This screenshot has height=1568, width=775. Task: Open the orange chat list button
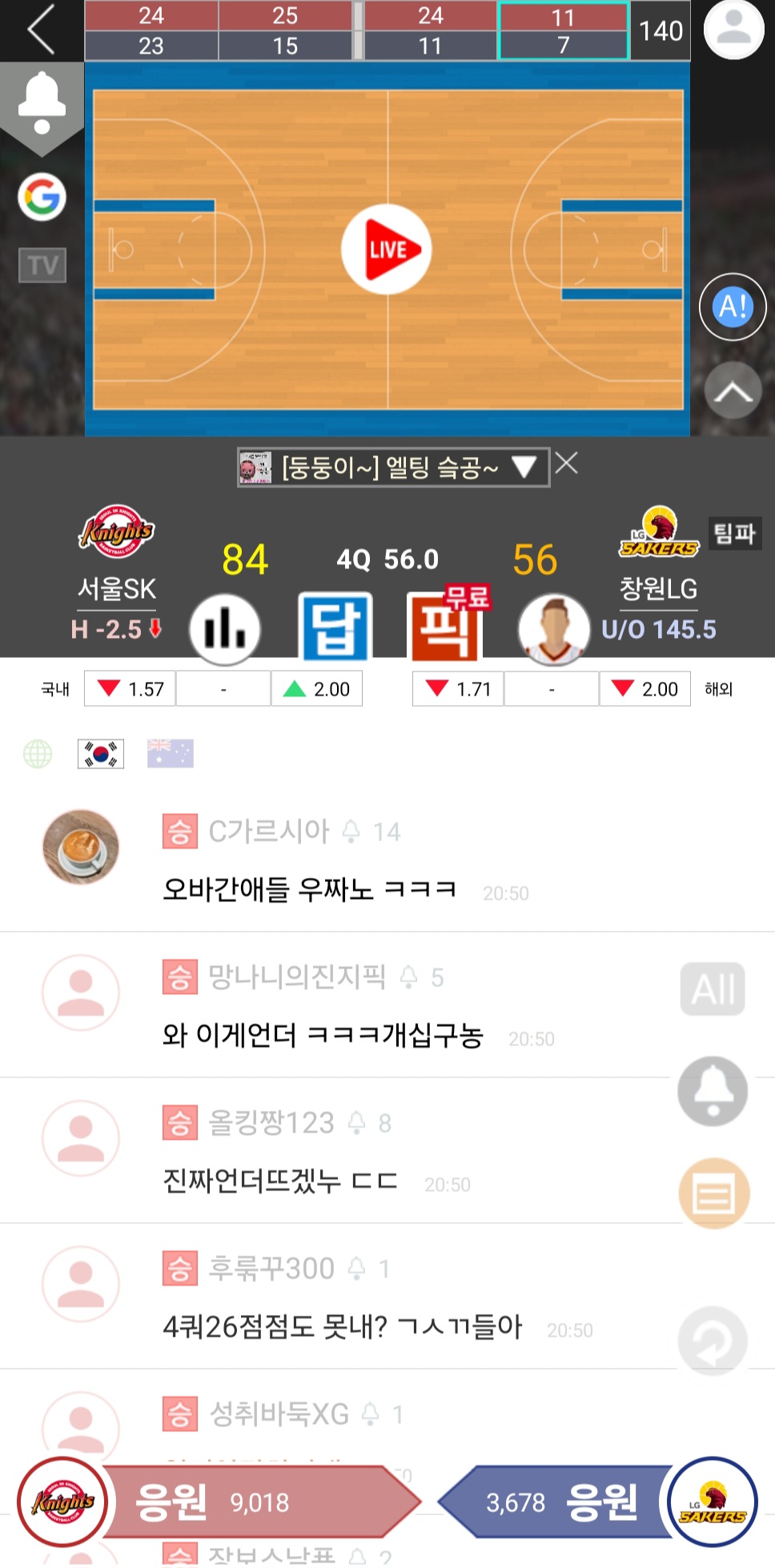pos(713,1194)
